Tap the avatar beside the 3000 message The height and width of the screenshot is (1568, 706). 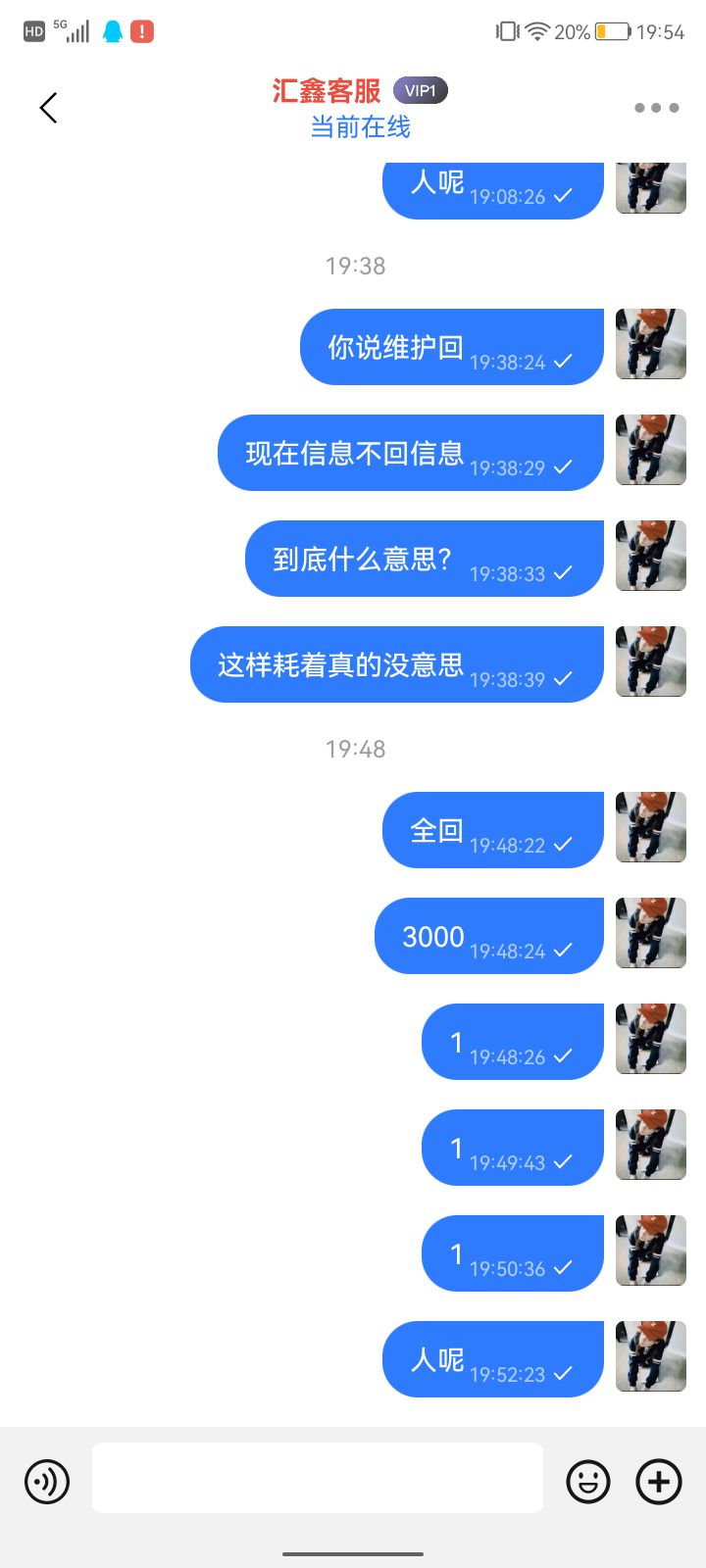point(650,933)
